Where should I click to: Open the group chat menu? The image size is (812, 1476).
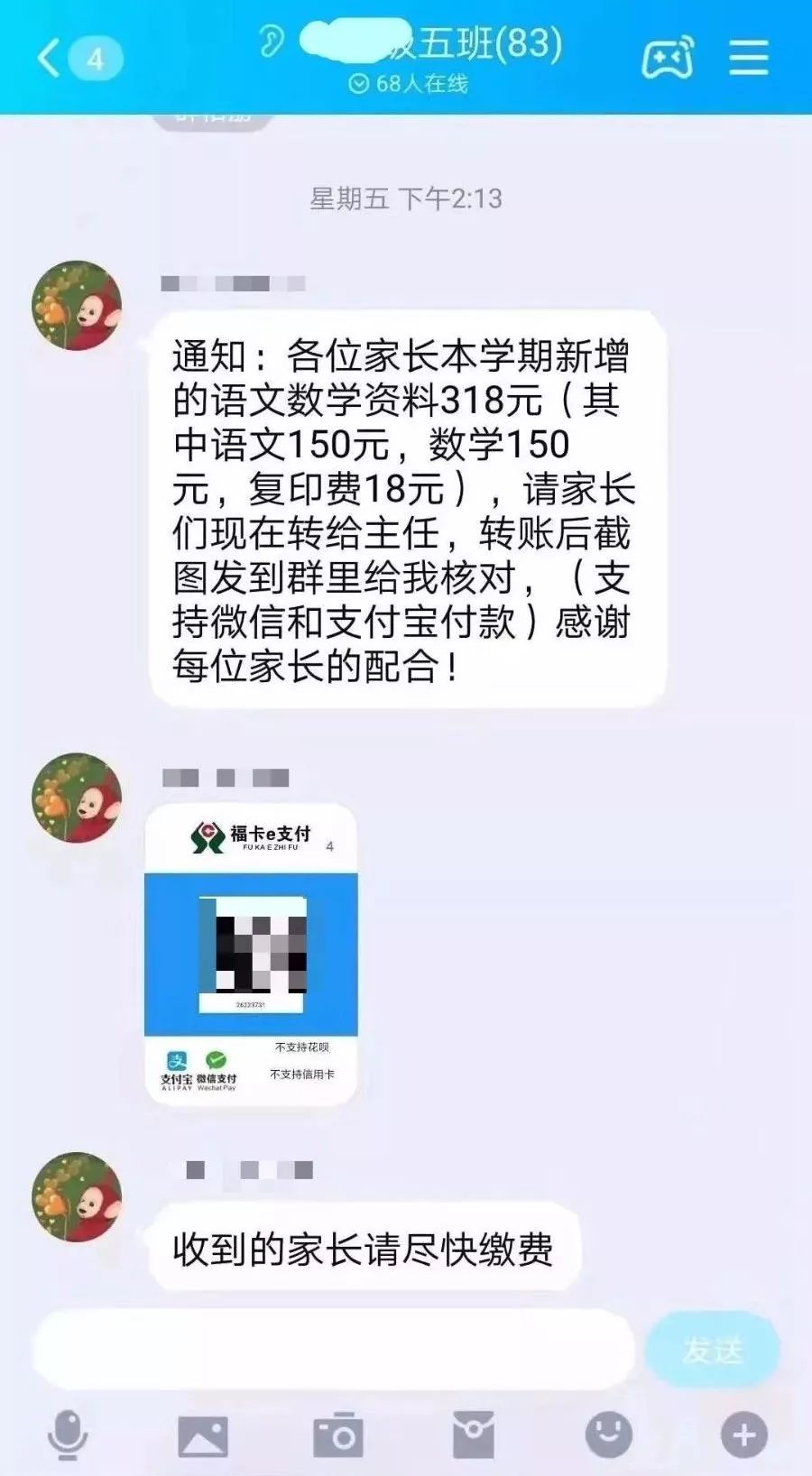pos(749,59)
